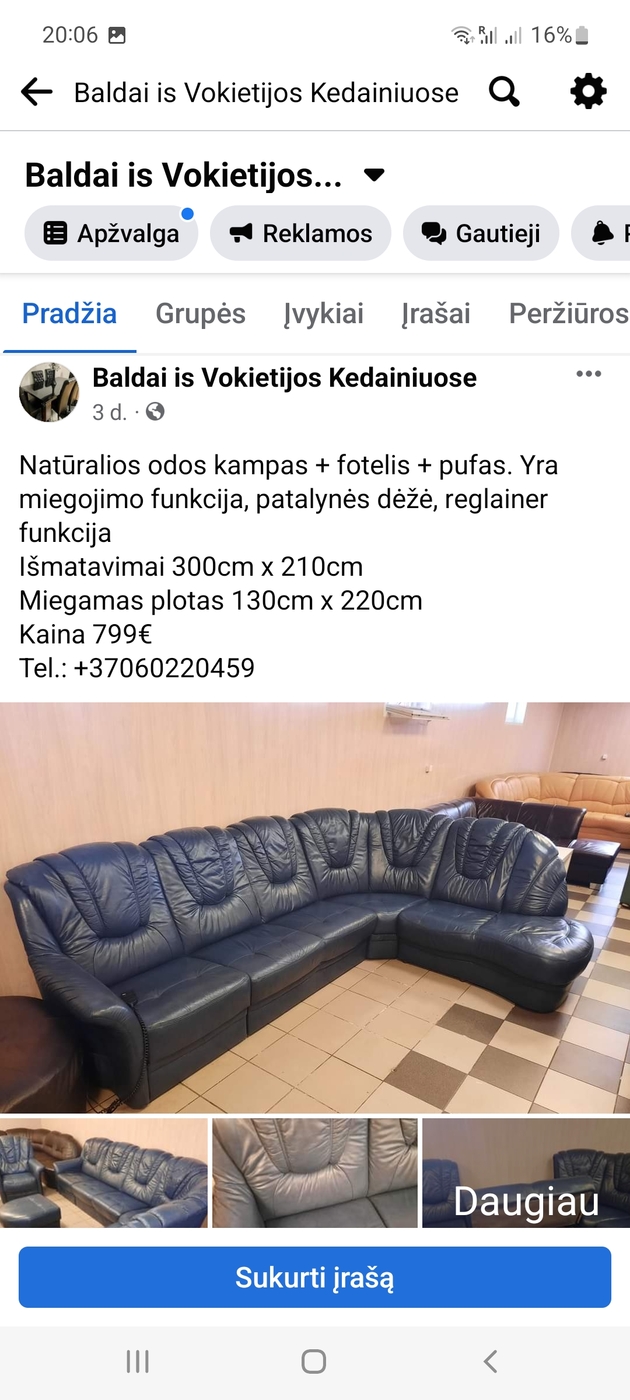The width and height of the screenshot is (630, 1400).
Task: Open the system recent apps view
Action: 138,1361
